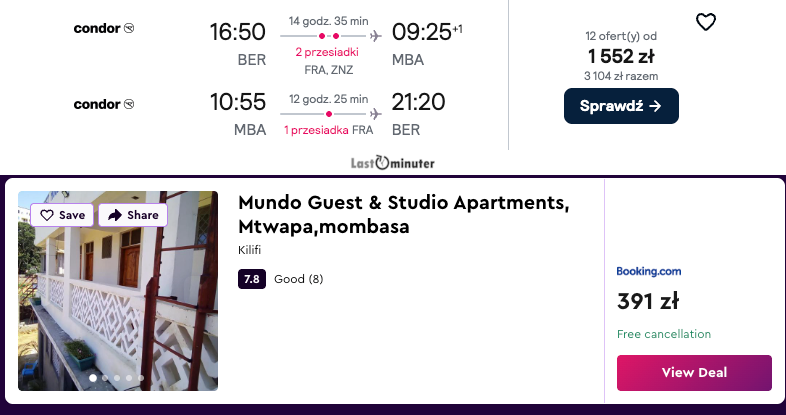Open the Mundo Guest & Studio Apartments title
The height and width of the screenshot is (415, 786).
(403, 215)
